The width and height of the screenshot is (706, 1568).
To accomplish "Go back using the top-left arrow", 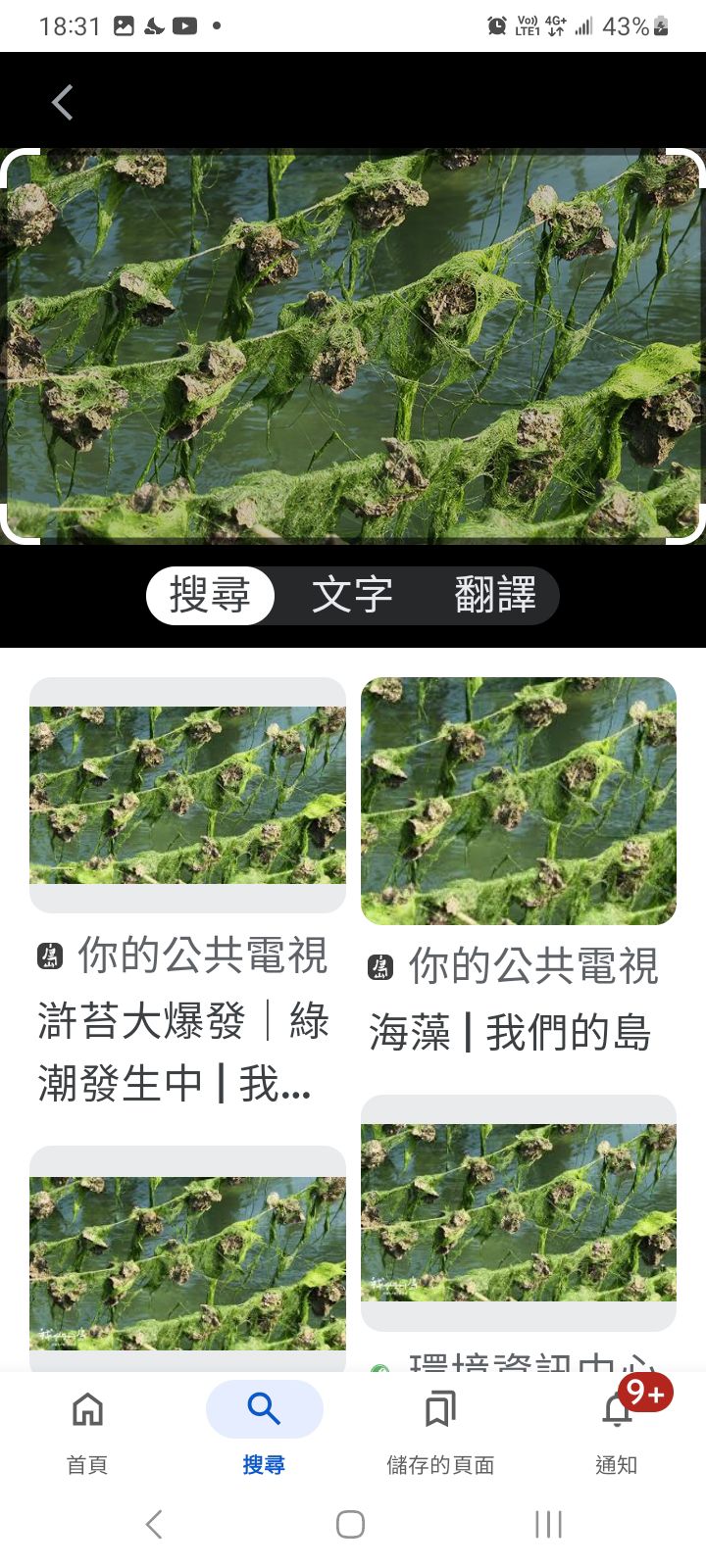I will [62, 102].
